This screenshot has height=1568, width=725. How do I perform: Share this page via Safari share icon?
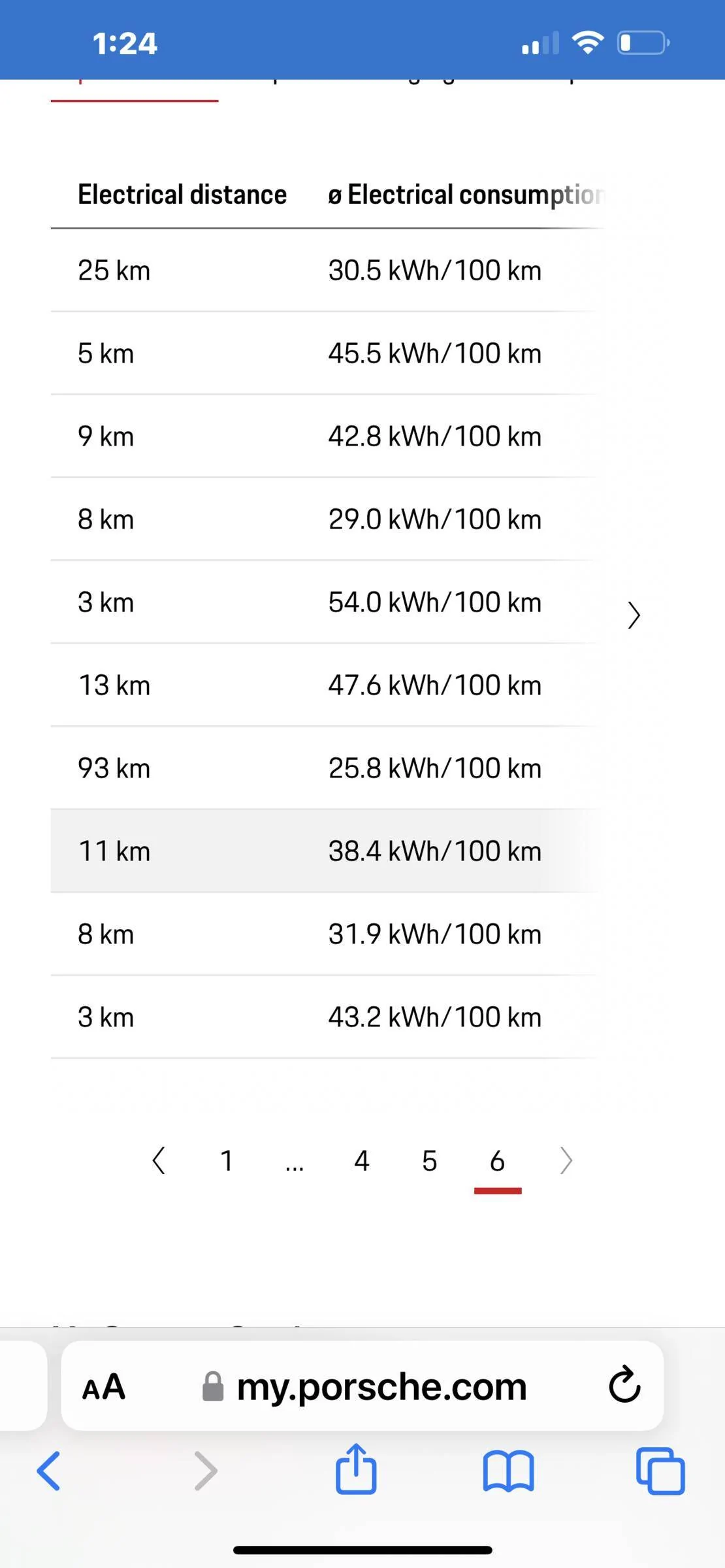click(356, 1469)
